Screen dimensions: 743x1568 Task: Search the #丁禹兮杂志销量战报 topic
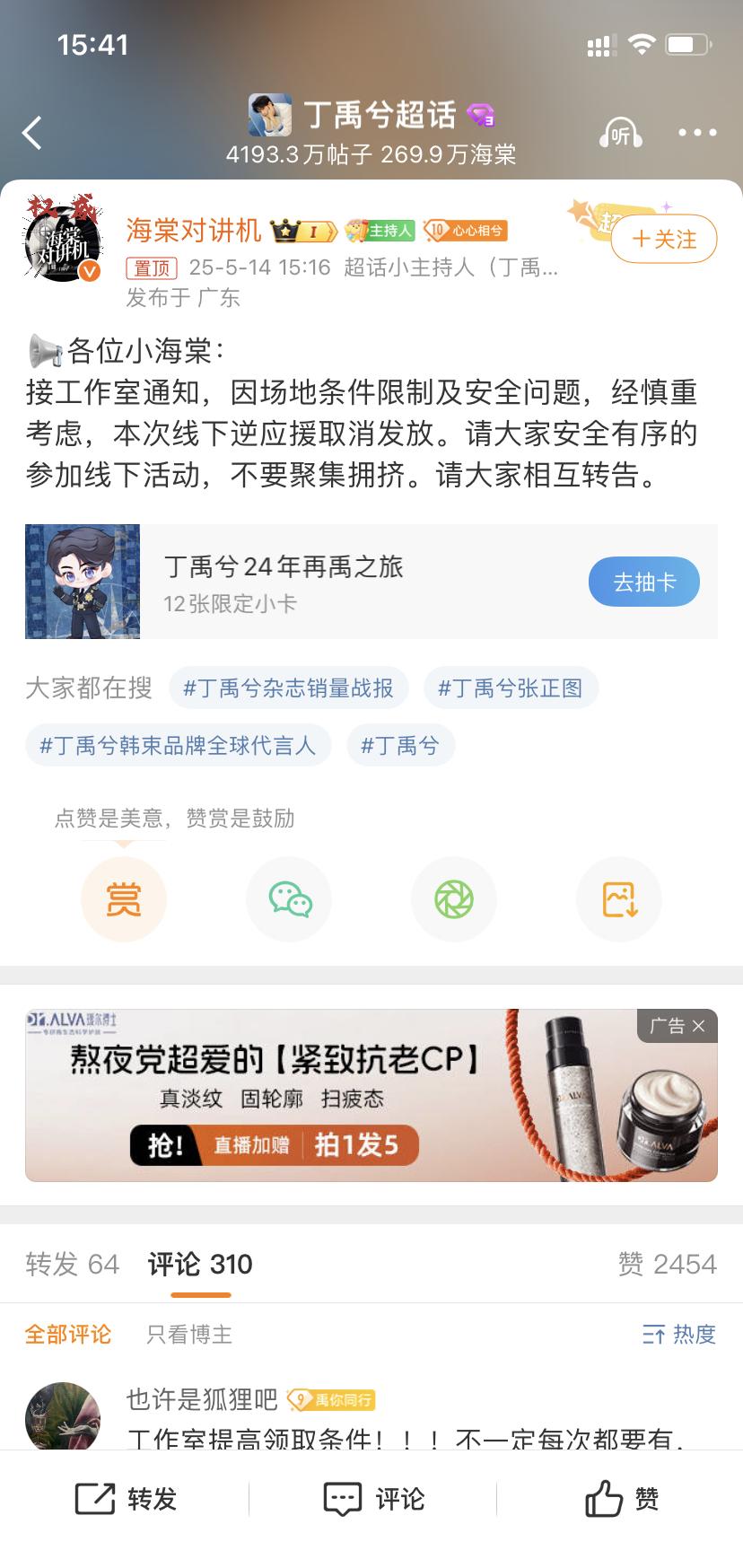point(288,688)
